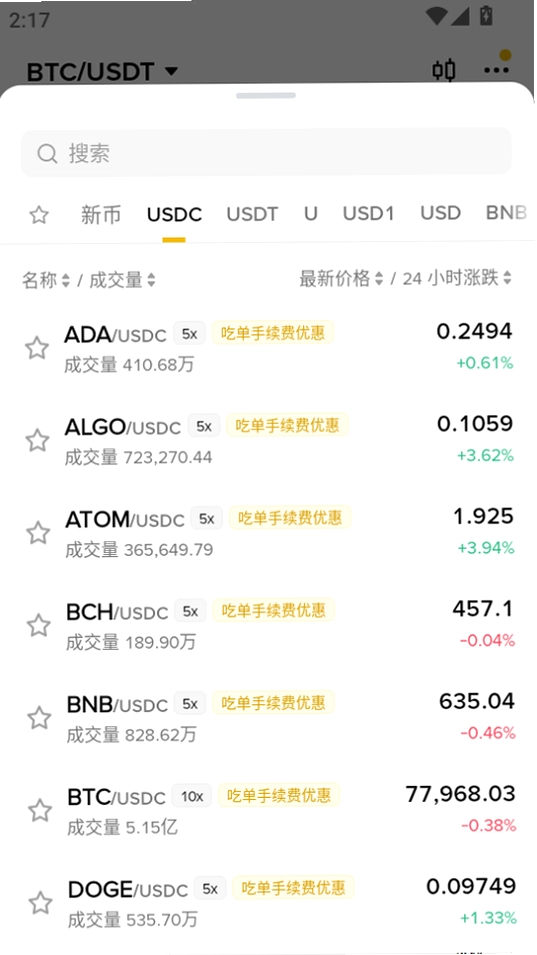Switch to the 新币 tab
This screenshot has width=537, height=955.
click(x=100, y=214)
